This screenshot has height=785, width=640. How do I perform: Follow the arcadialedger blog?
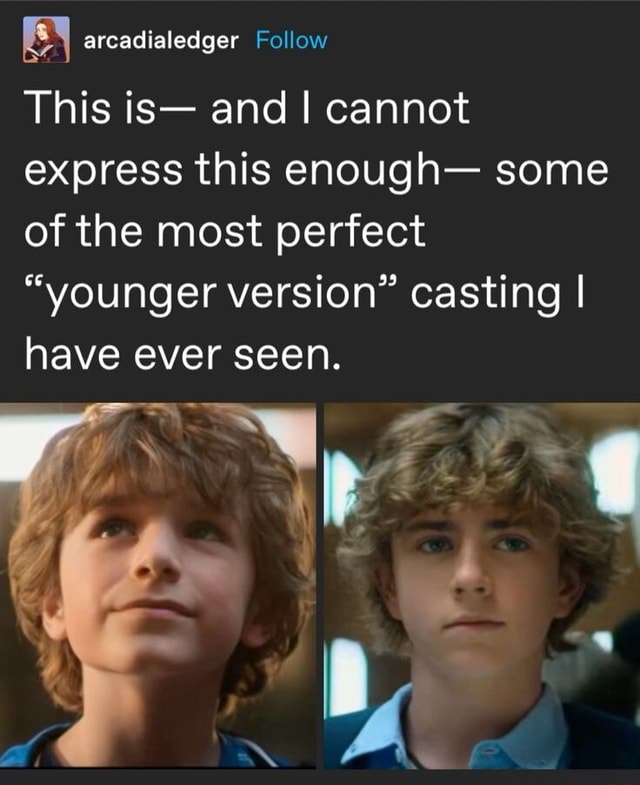point(291,41)
